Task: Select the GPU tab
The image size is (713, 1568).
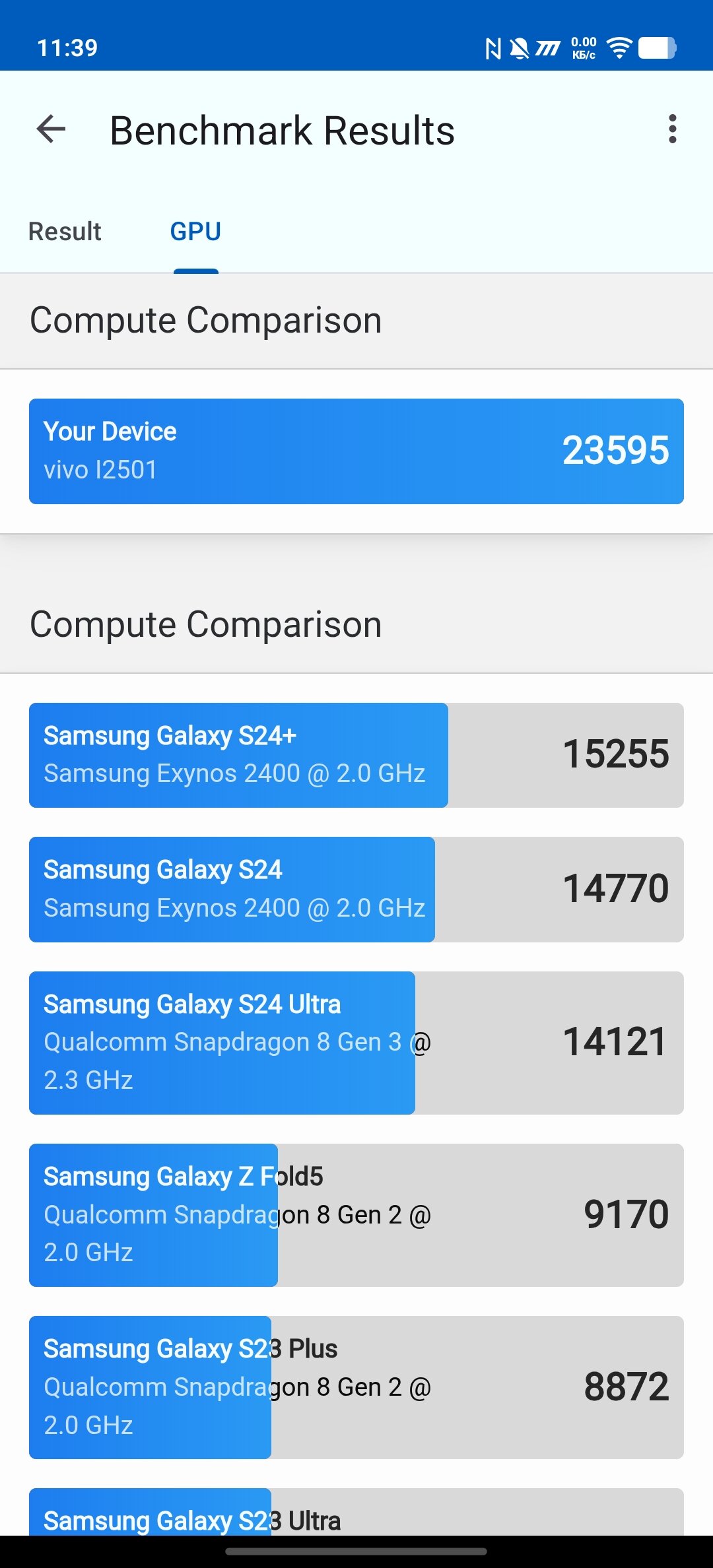Action: click(195, 232)
